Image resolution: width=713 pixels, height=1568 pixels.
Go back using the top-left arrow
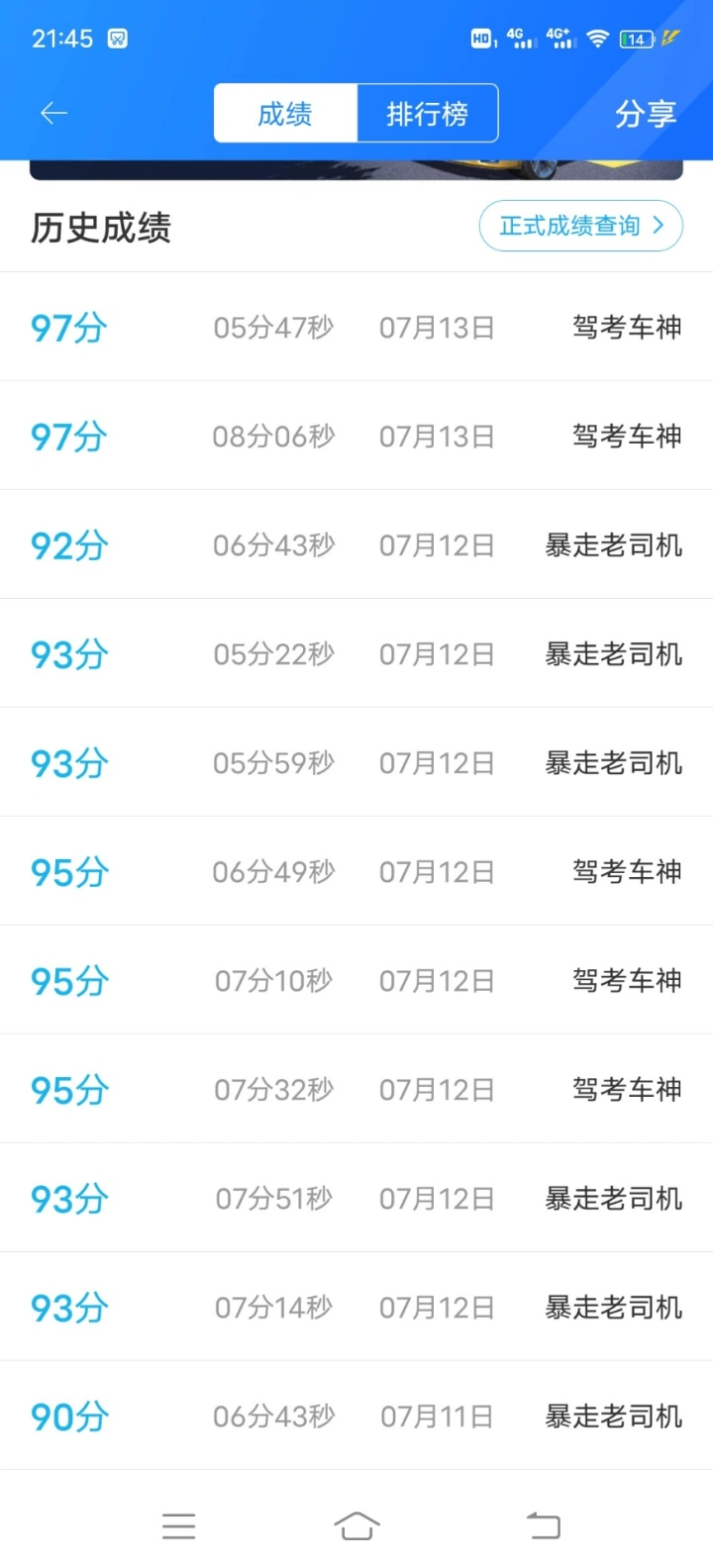click(x=53, y=114)
